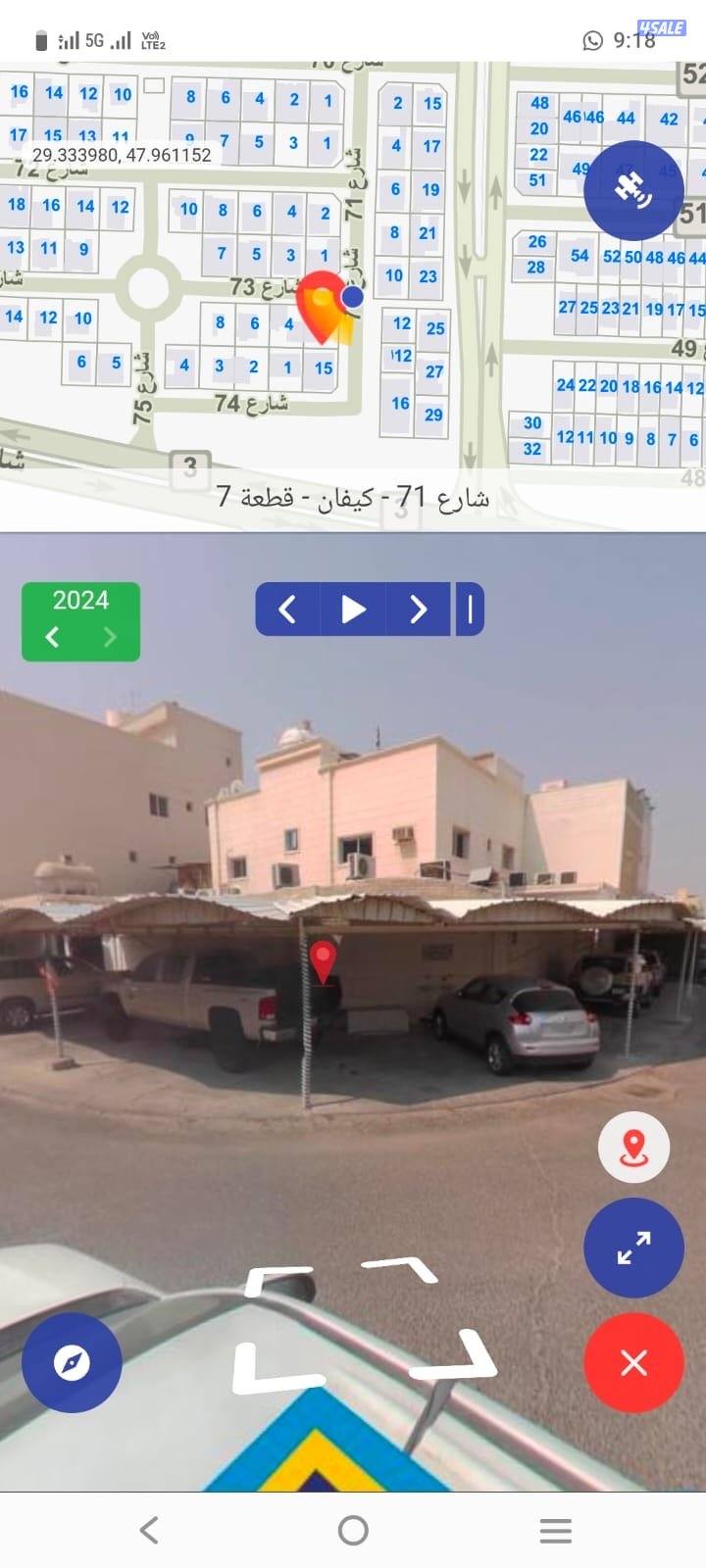This screenshot has width=706, height=1568.
Task: Close street view with the red X
Action: (x=633, y=1362)
